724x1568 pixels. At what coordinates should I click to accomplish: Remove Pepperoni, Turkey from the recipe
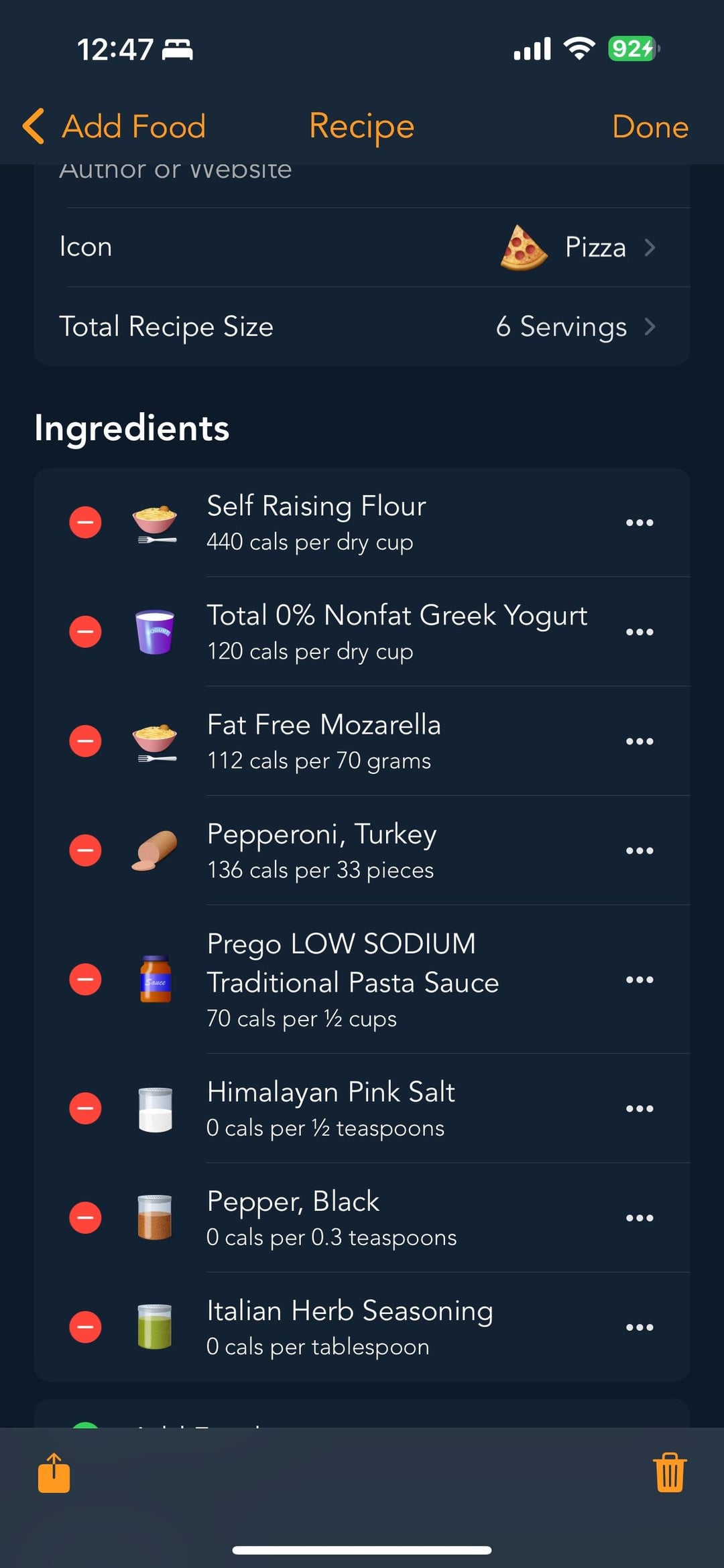point(86,850)
